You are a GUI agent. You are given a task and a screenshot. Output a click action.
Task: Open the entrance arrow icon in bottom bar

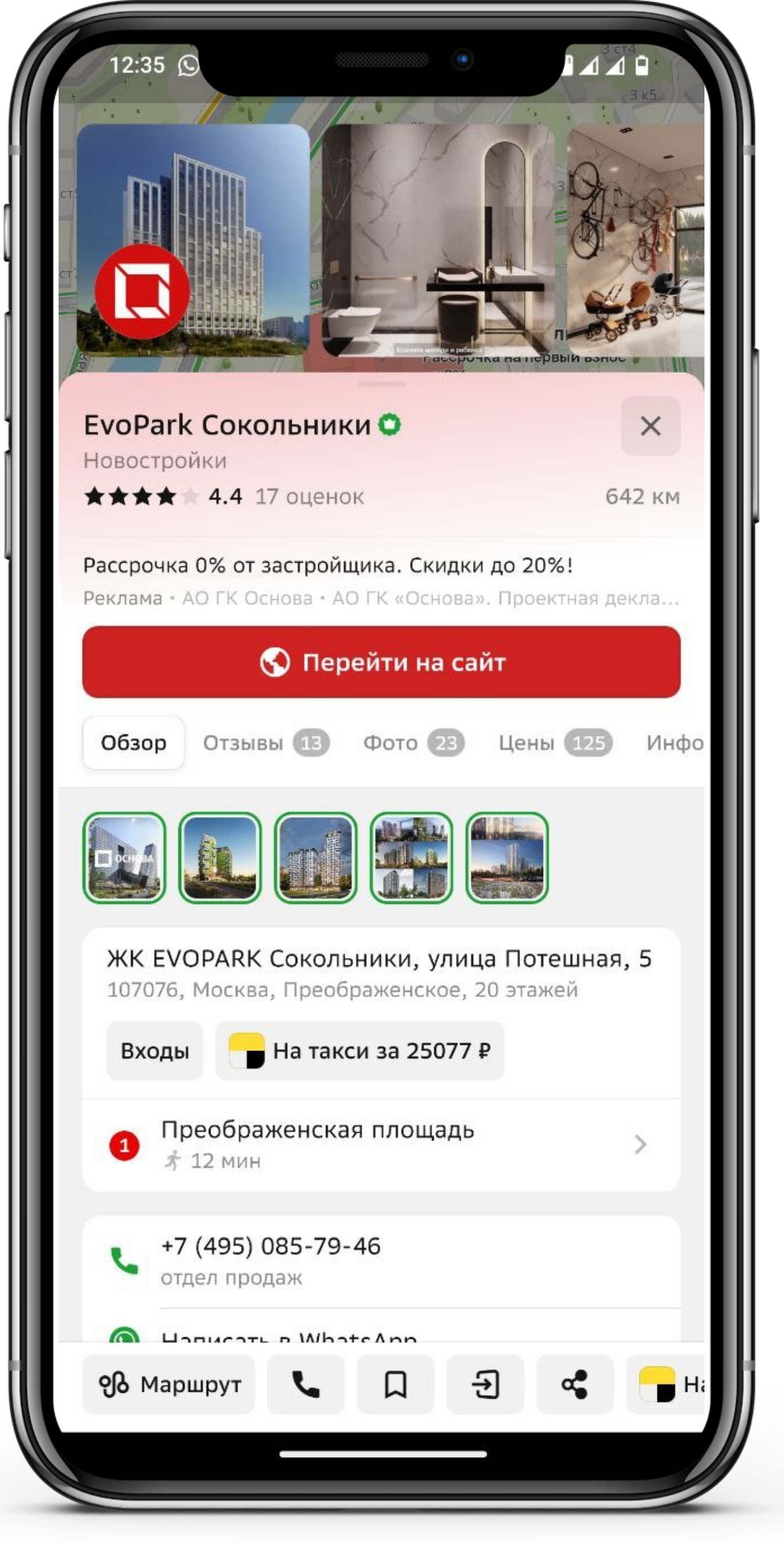tap(485, 1384)
